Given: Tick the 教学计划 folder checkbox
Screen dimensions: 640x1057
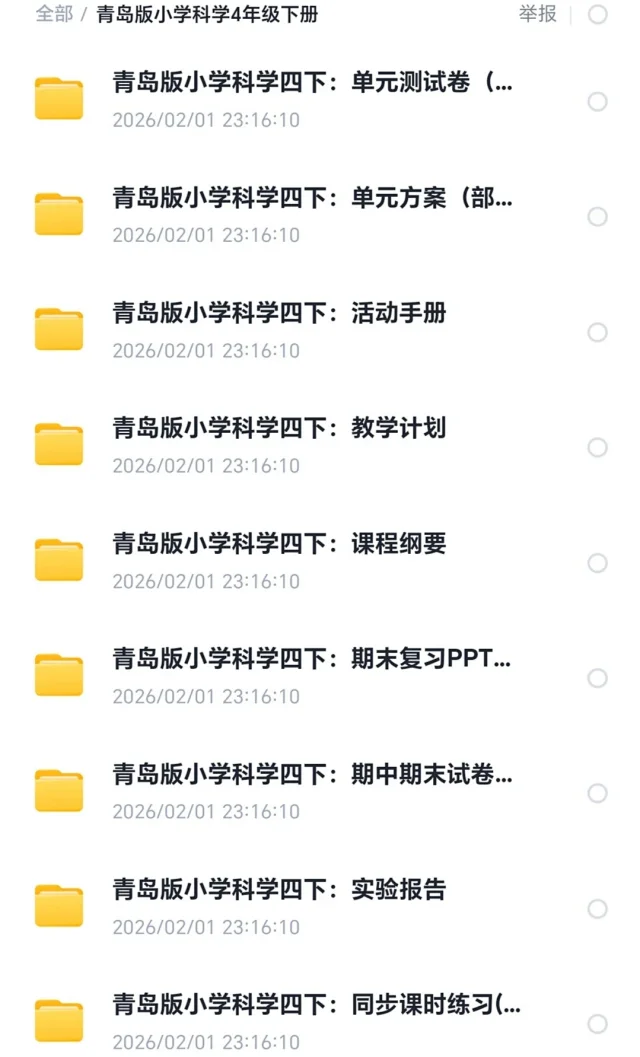Looking at the screenshot, I should [597, 447].
